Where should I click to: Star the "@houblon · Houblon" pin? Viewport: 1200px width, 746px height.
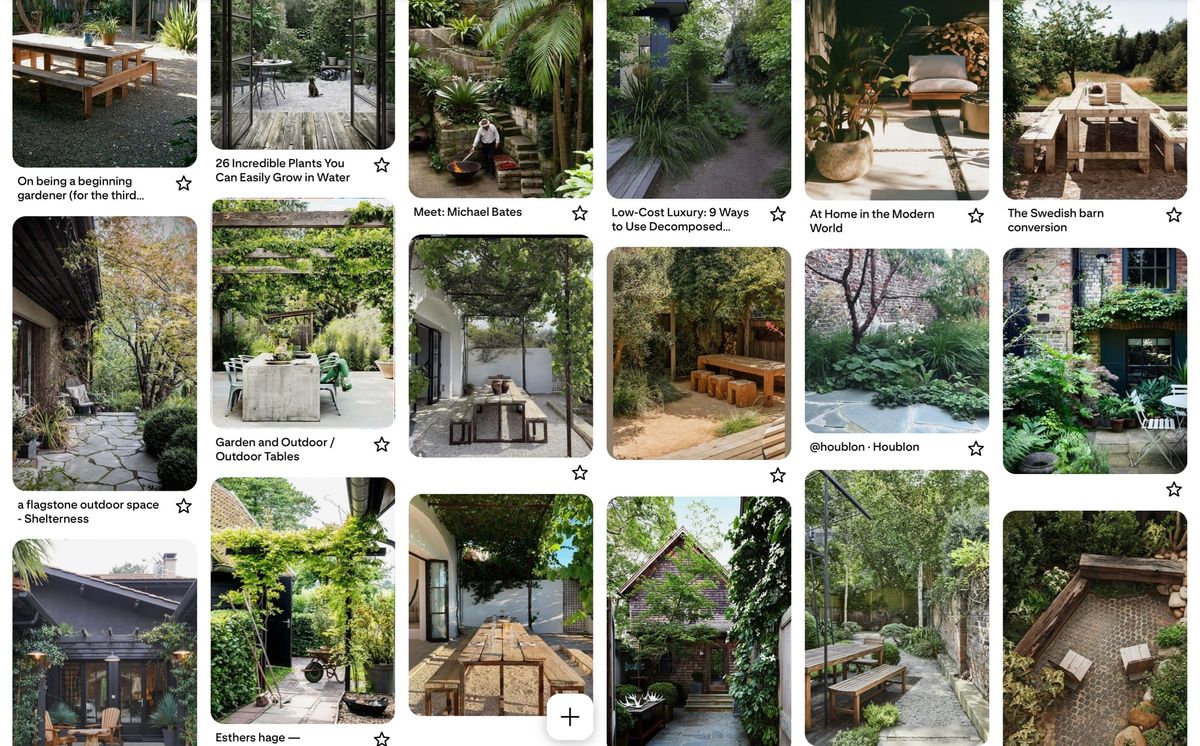click(x=975, y=449)
